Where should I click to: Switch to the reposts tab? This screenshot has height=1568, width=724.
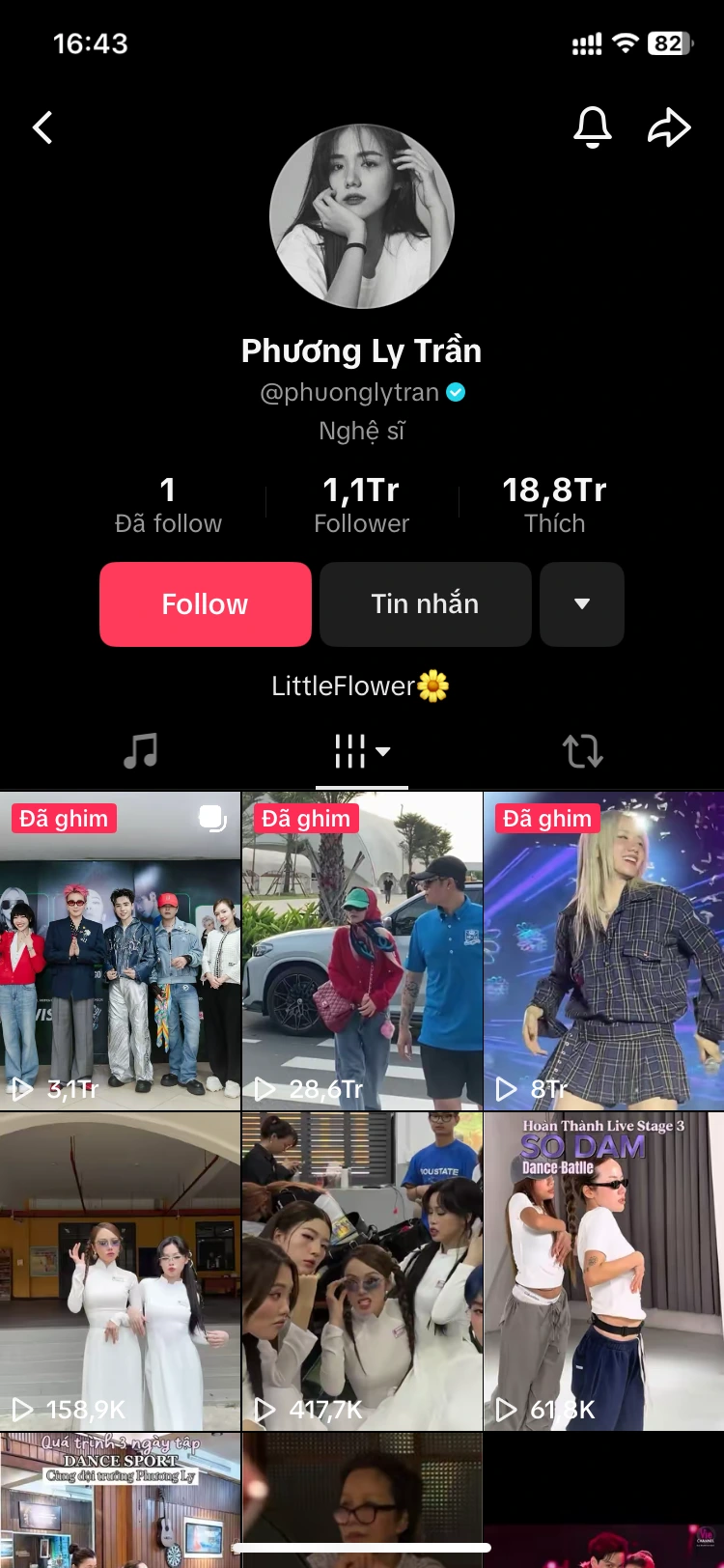(x=583, y=750)
